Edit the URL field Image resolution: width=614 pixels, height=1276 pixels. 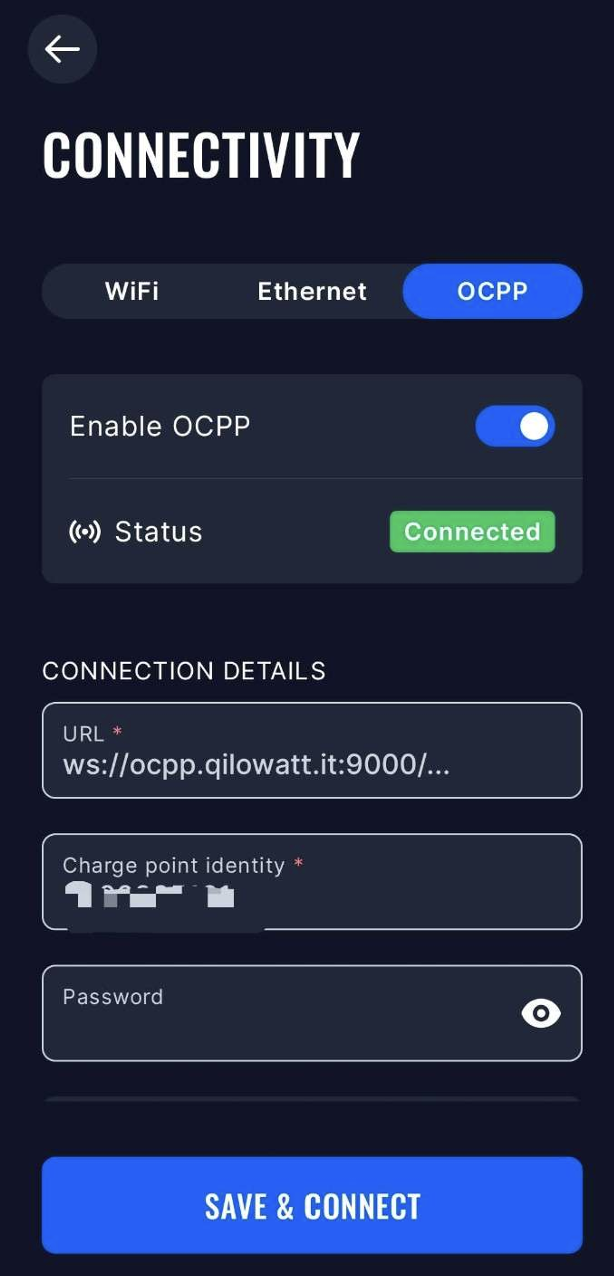point(312,750)
